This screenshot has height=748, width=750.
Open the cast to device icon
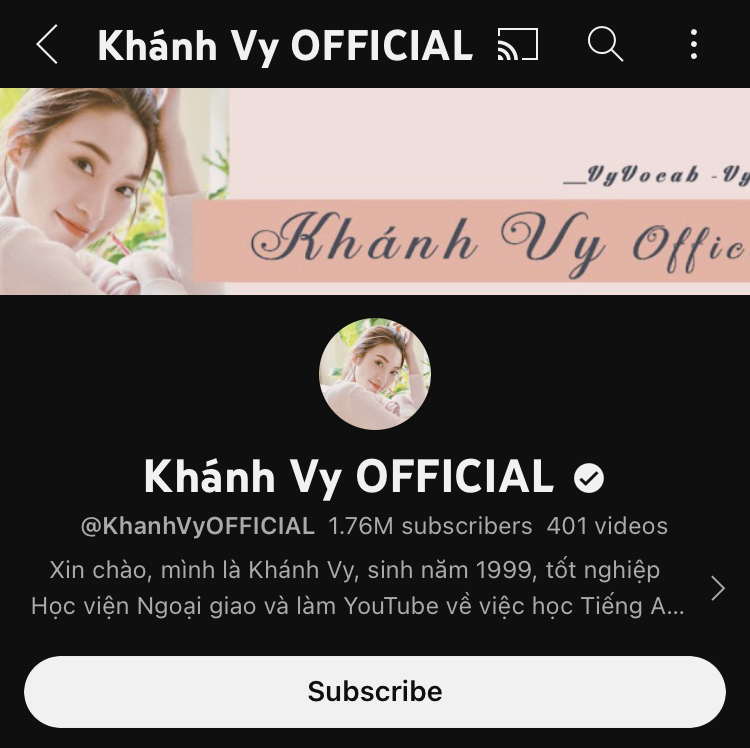point(517,44)
